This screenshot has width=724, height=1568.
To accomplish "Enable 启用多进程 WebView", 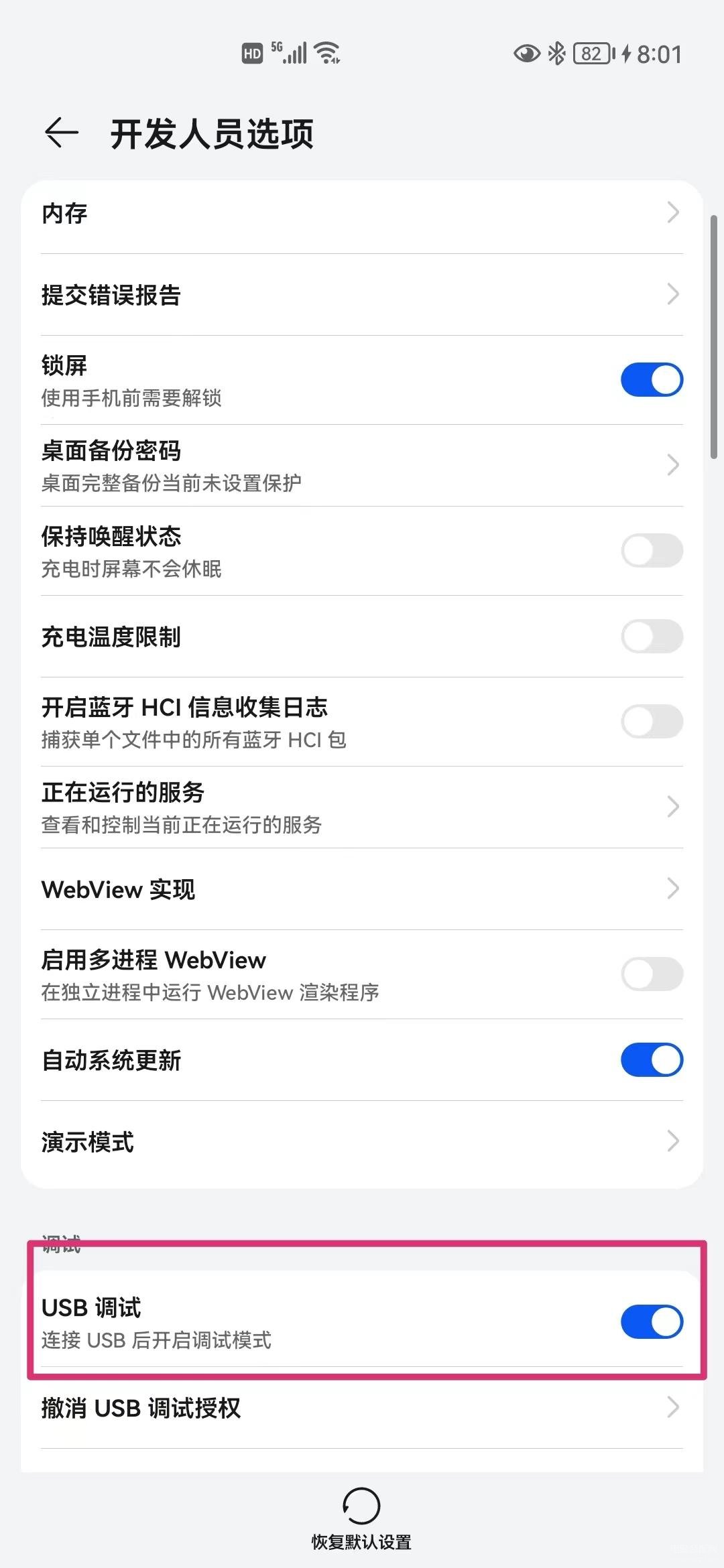I will click(x=652, y=974).
